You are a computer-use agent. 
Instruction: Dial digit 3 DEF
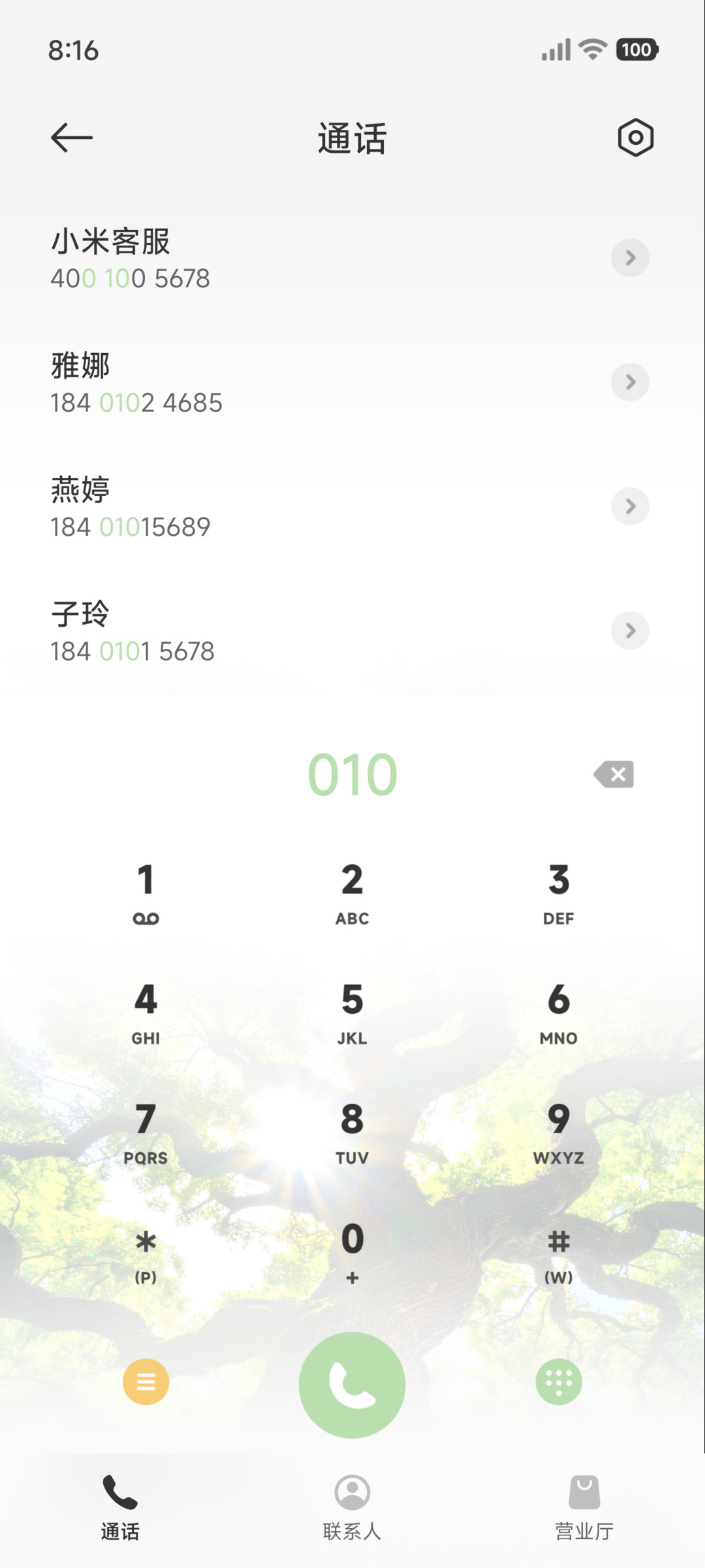(558, 893)
